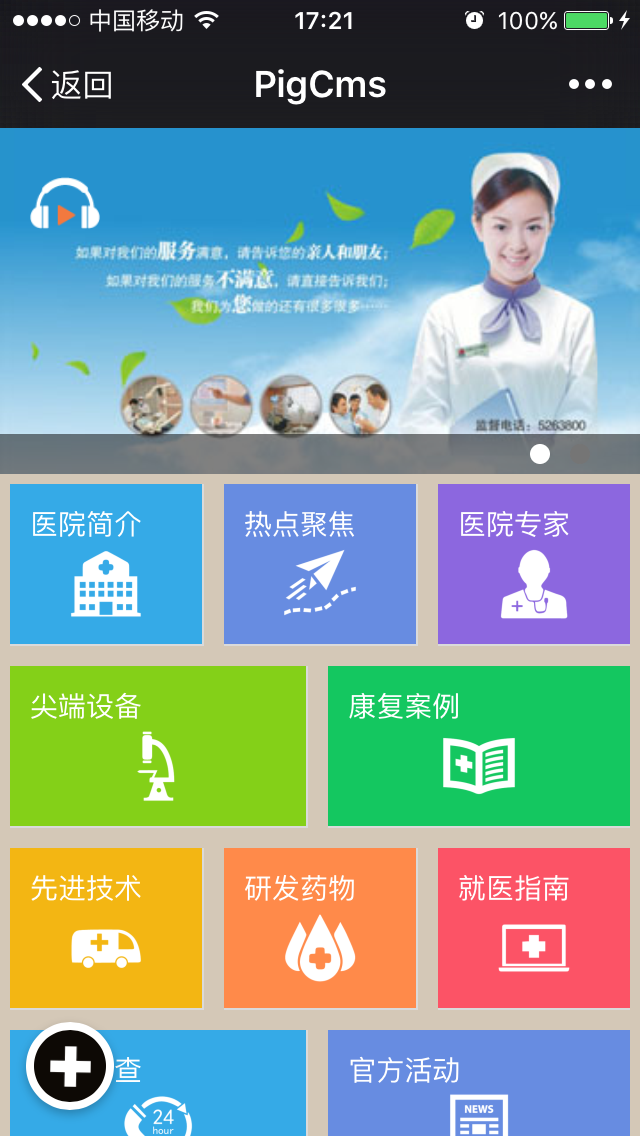640x1136 pixels.
Task: Open the 就医指南 guide tile
Action: point(534,928)
